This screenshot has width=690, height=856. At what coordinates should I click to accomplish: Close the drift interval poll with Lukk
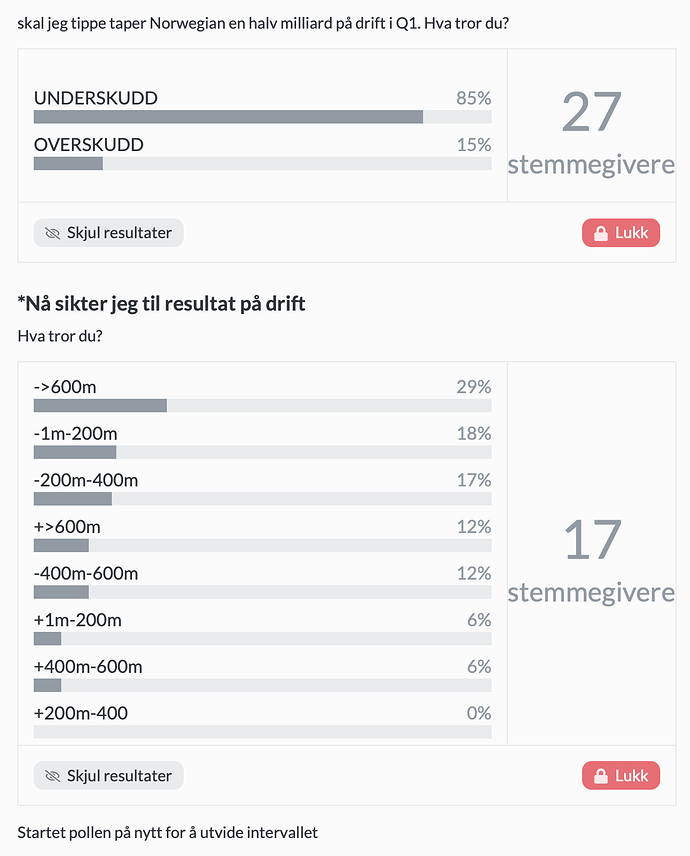pos(621,776)
